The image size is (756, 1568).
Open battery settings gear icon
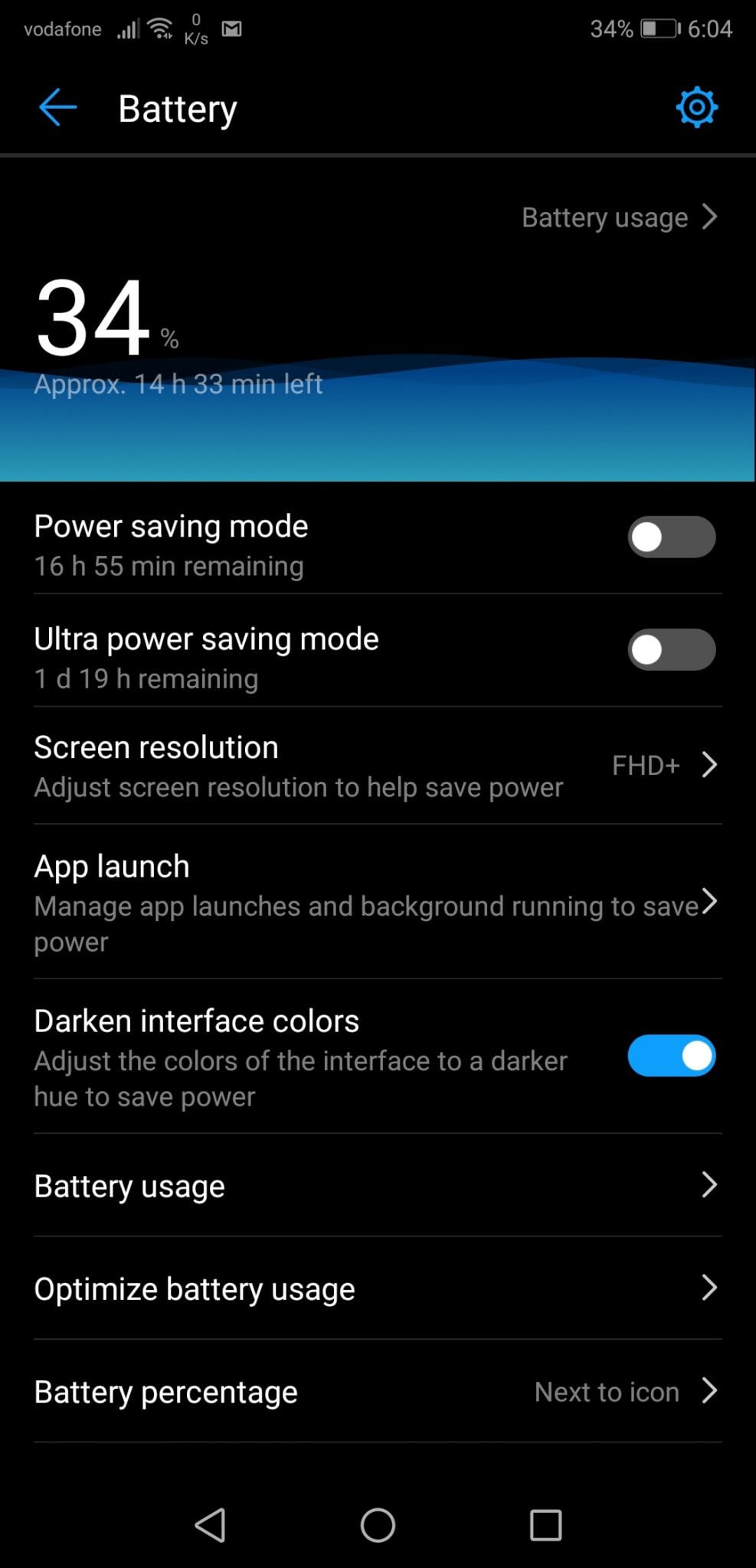[x=696, y=107]
